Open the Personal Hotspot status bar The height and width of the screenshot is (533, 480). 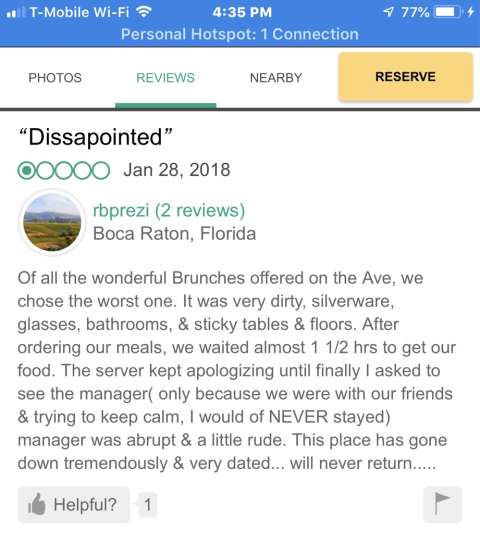tap(240, 34)
